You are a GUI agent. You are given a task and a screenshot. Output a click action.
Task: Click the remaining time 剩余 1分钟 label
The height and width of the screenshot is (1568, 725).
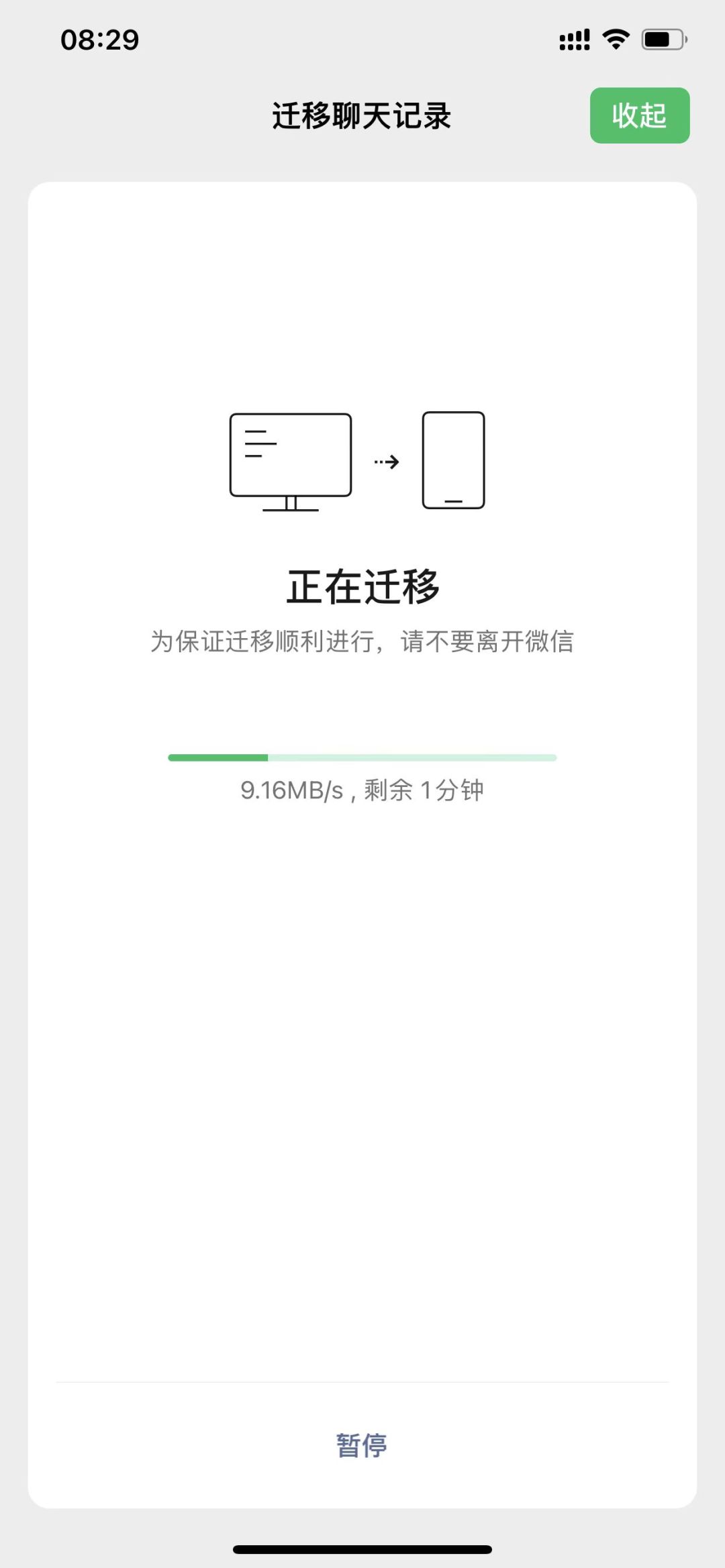pyautogui.click(x=423, y=791)
